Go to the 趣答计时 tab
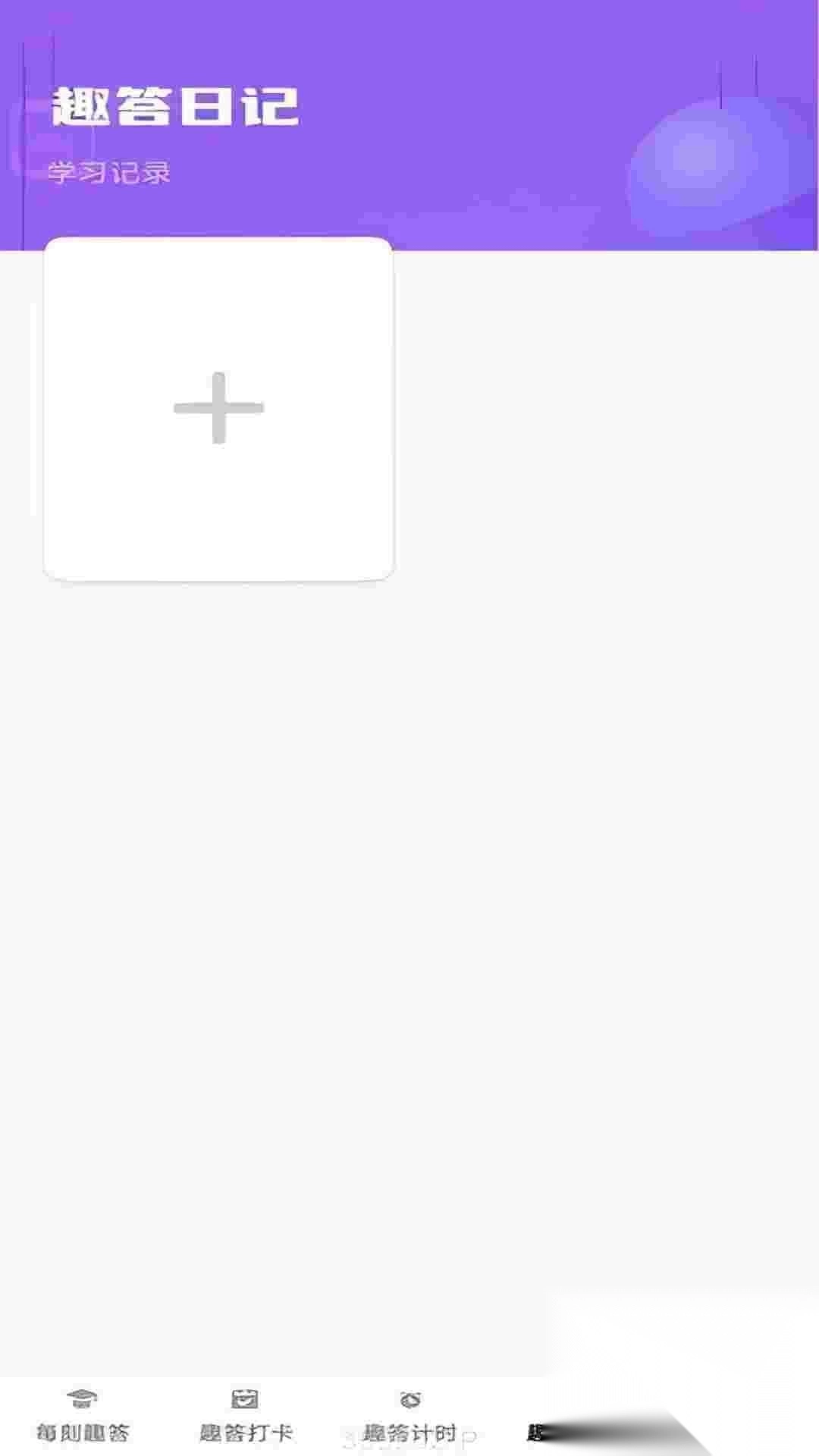 click(409, 1417)
